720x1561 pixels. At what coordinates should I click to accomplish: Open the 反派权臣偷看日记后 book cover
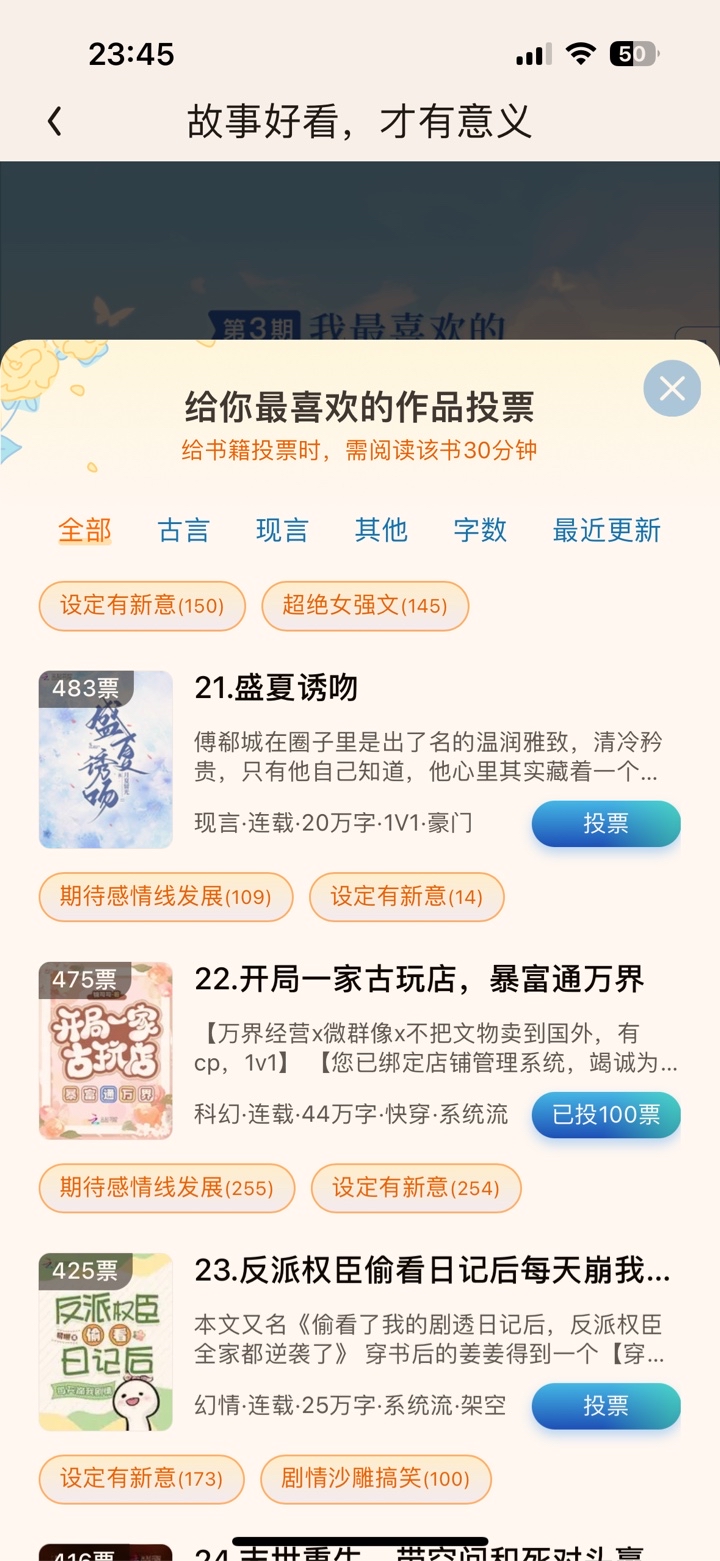[106, 1342]
